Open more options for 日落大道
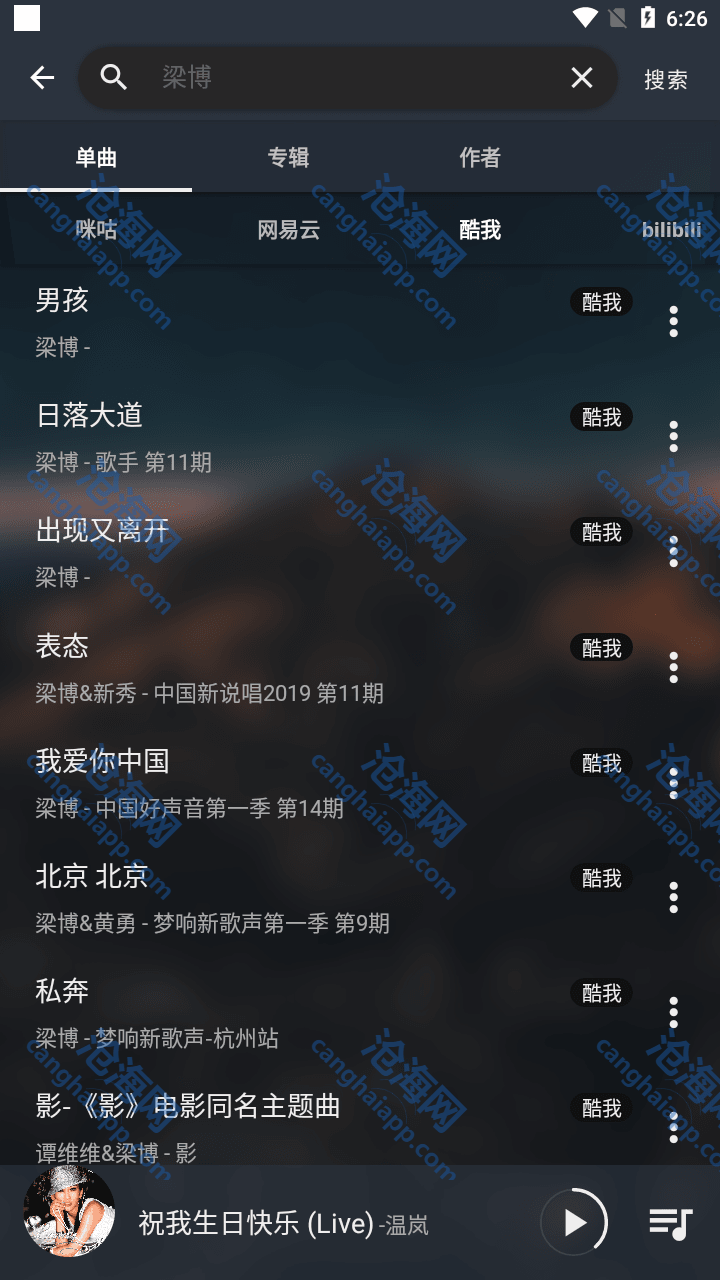Image resolution: width=720 pixels, height=1280 pixels. tap(673, 437)
